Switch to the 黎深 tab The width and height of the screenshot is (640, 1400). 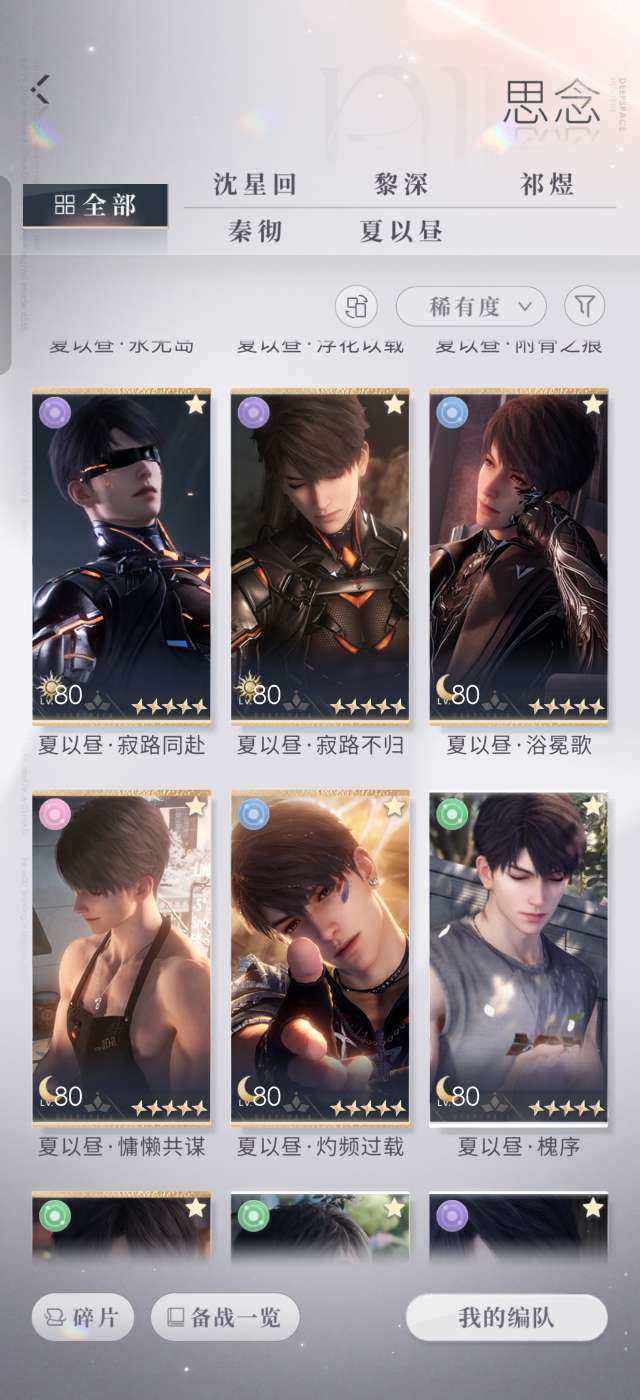(401, 185)
